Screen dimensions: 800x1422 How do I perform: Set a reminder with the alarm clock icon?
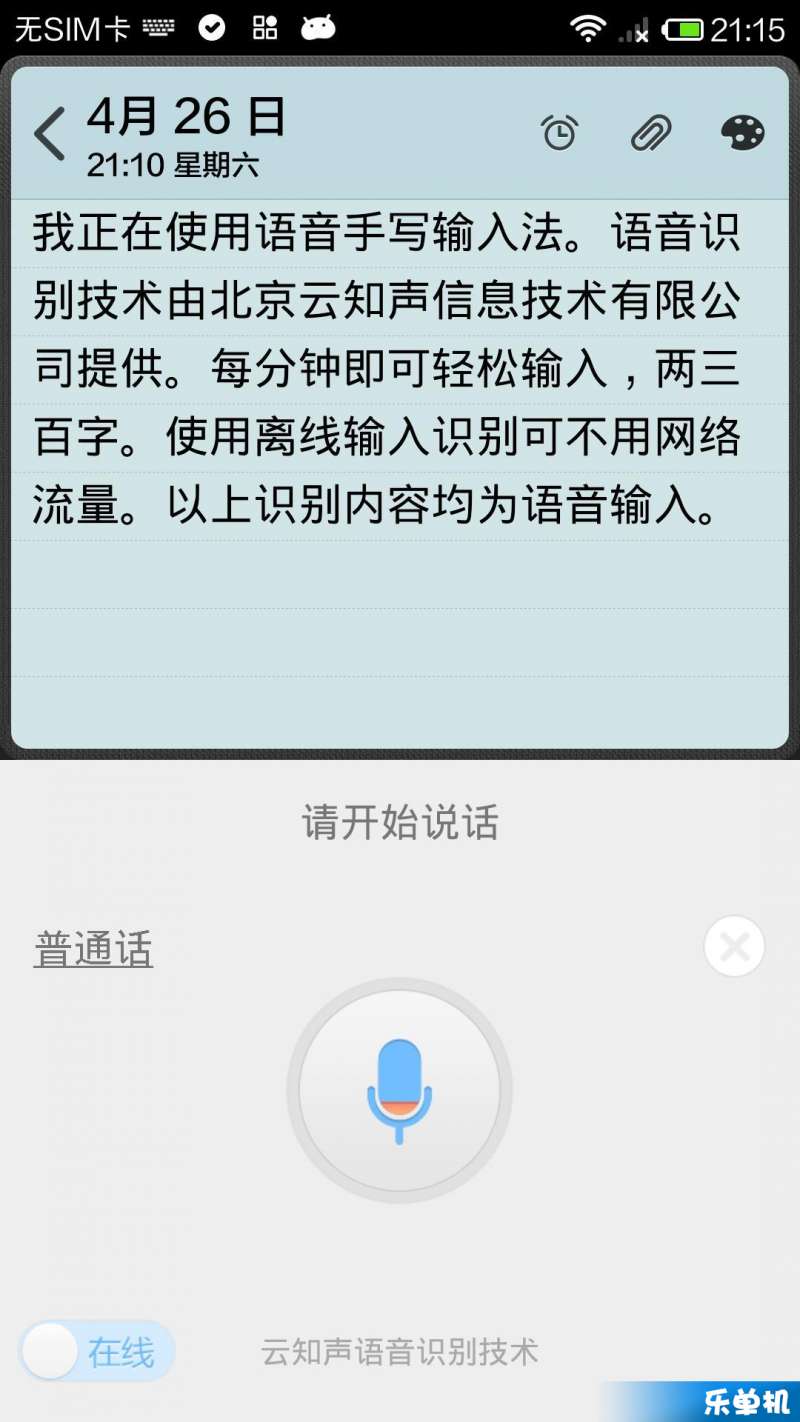(559, 132)
